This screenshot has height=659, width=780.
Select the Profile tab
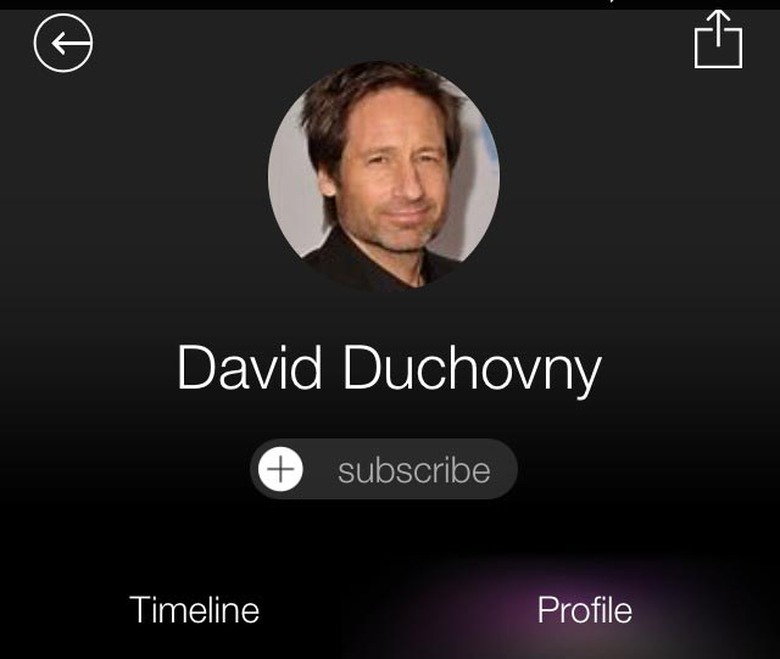pos(584,610)
